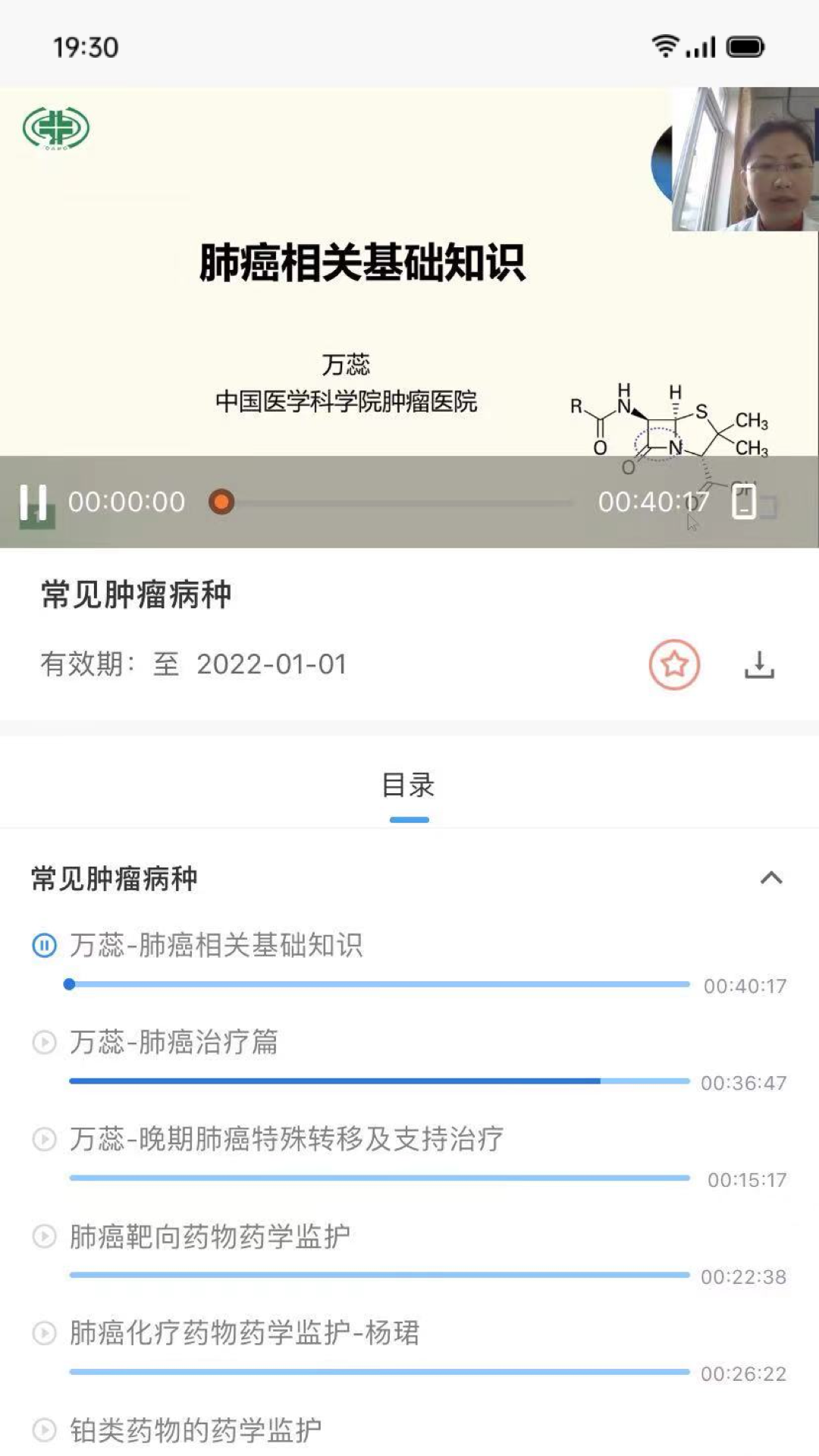Screen dimensions: 819x1456
Task: Select the fullscreen/rotate icon in the player
Action: point(744,502)
